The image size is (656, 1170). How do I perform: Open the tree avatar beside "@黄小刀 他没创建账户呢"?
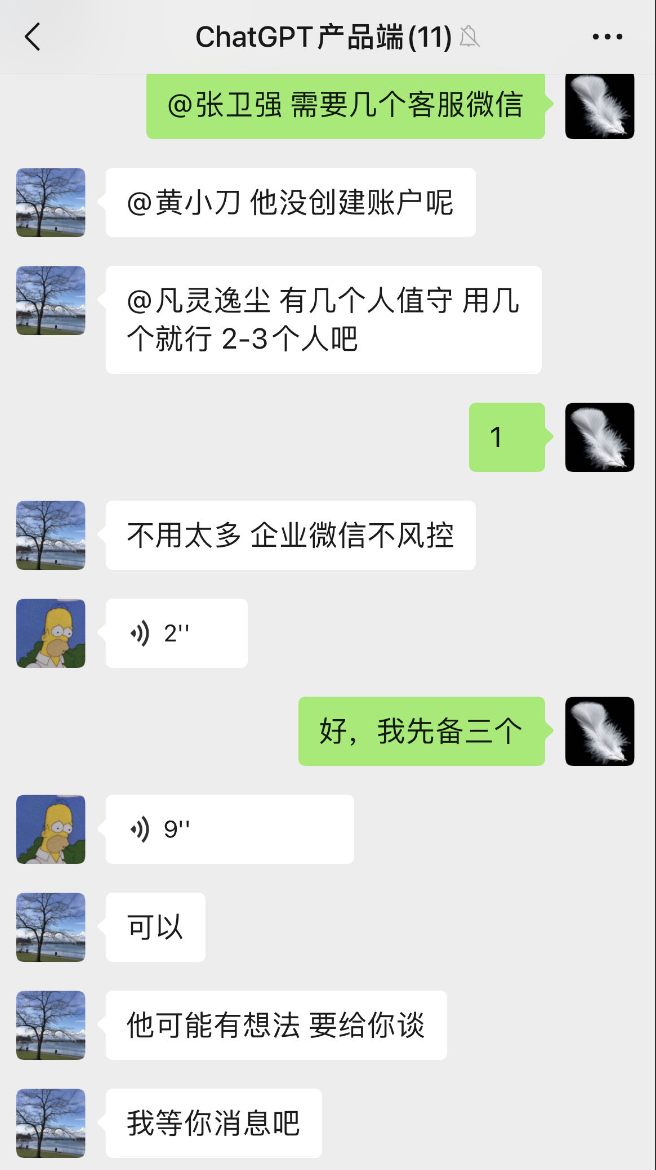[x=51, y=202]
